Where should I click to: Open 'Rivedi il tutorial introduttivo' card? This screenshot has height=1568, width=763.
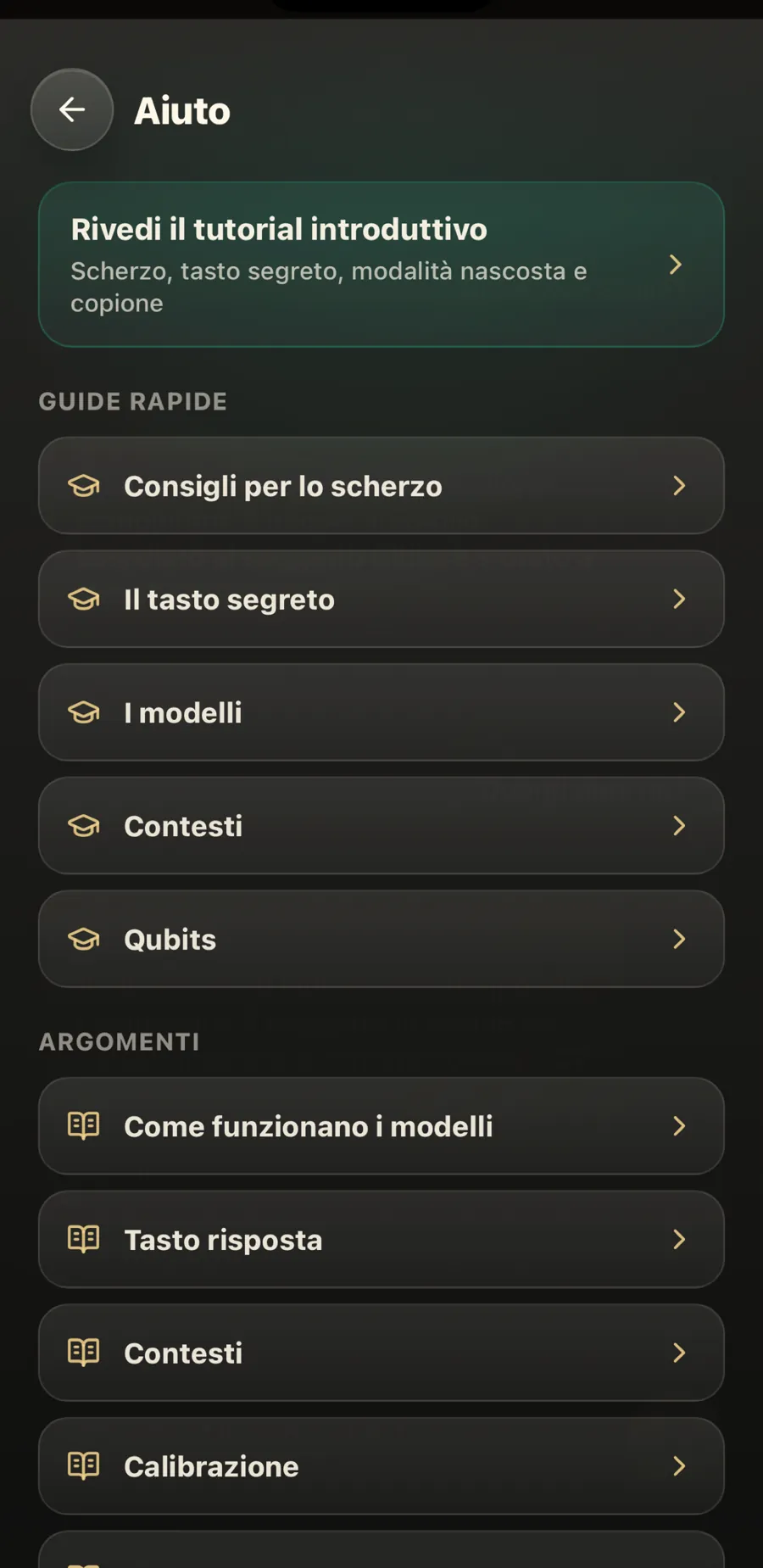(x=381, y=265)
